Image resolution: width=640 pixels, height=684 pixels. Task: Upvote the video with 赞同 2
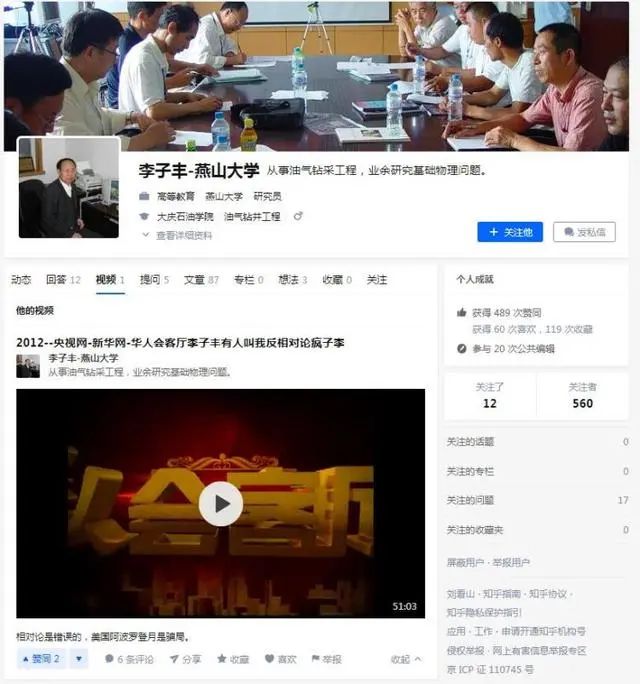tap(41, 659)
